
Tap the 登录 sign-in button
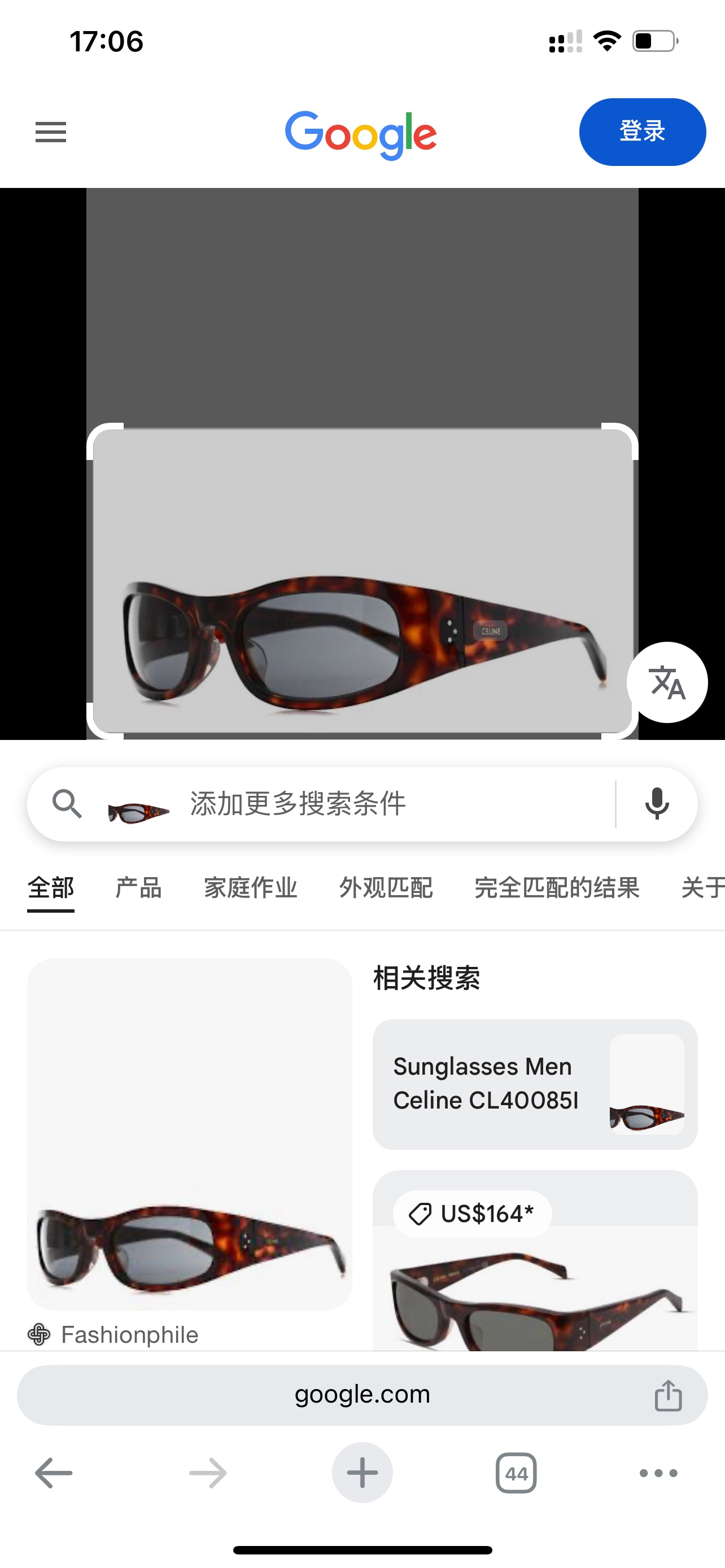click(641, 132)
